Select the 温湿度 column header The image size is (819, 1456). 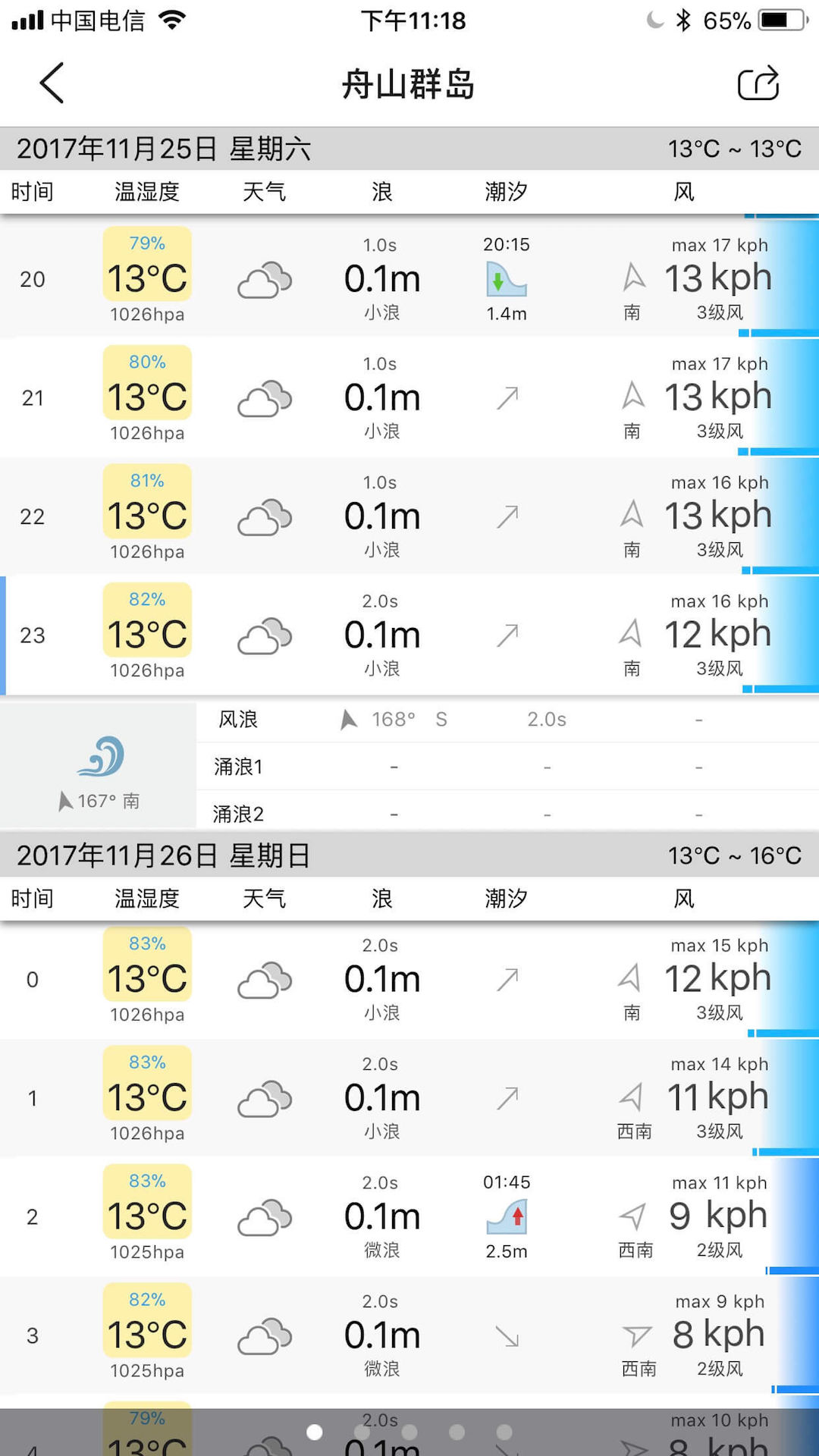pos(149,192)
